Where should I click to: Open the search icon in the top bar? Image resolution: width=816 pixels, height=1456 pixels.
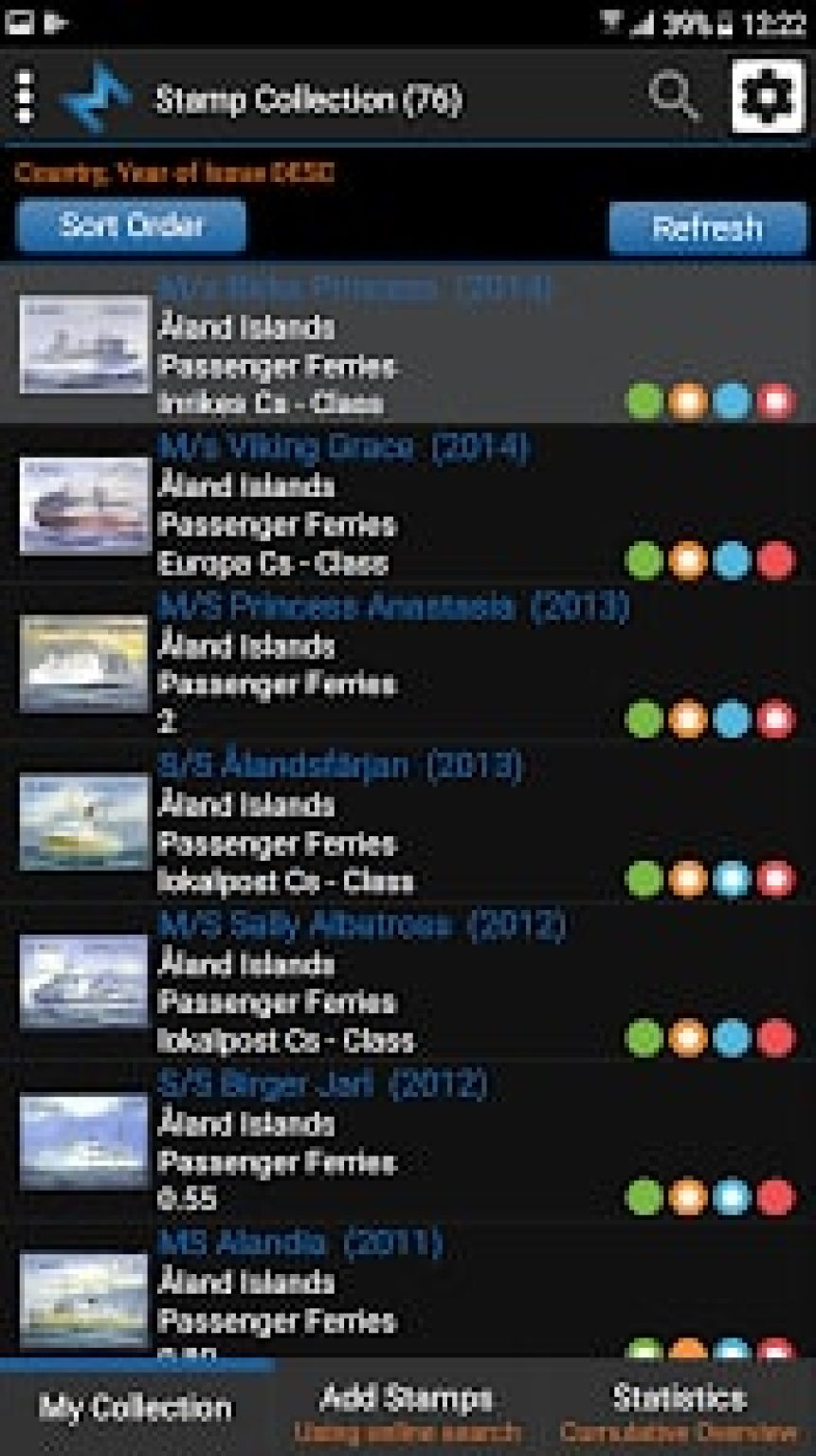672,95
